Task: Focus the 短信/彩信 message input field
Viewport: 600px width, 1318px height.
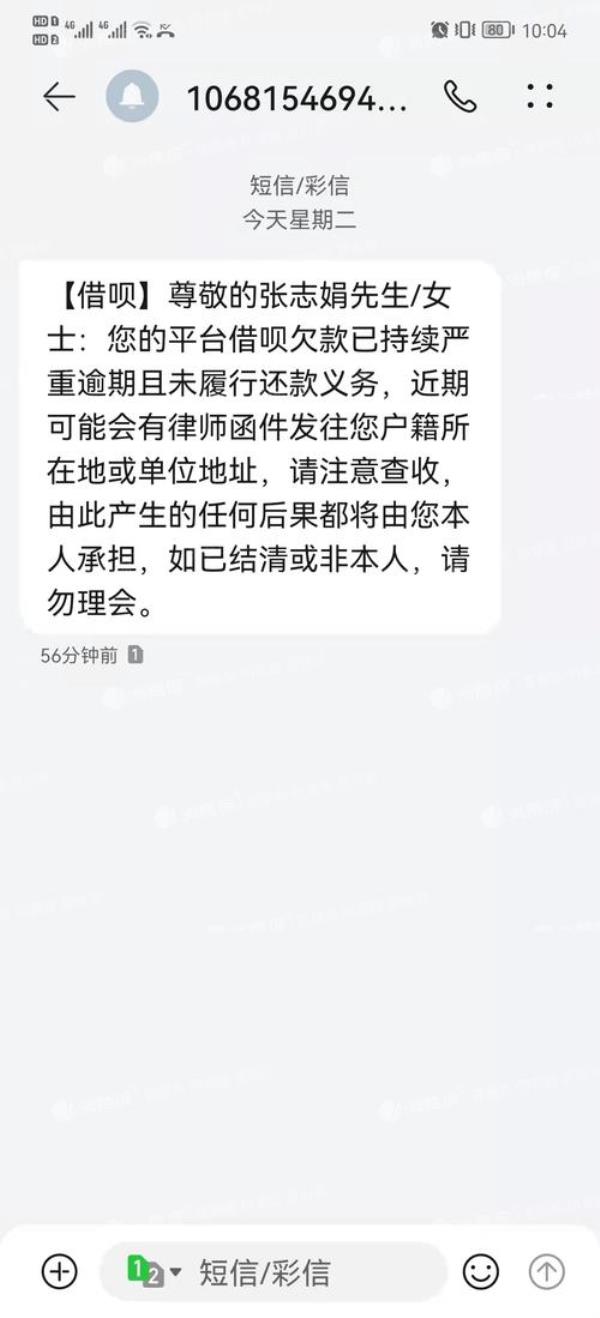Action: click(x=300, y=1271)
